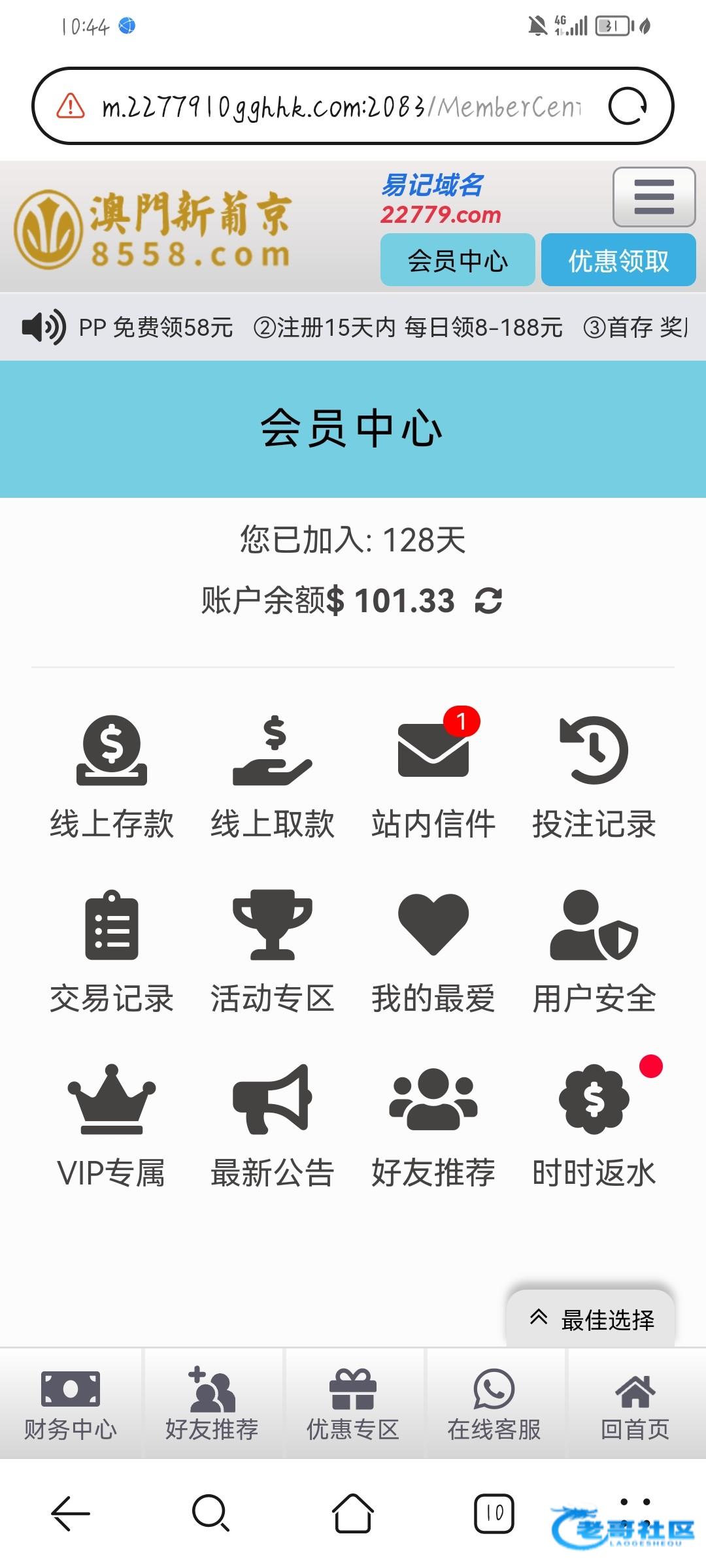Viewport: 706px width, 1568px height.
Task: Go to 活动专区 events area
Action: (x=273, y=951)
